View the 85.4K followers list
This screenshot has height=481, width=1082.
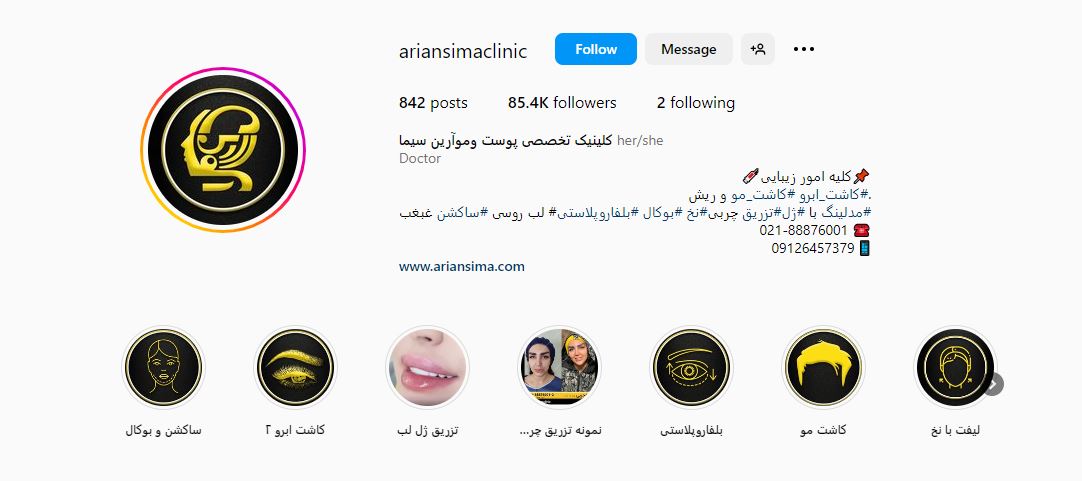coord(562,102)
